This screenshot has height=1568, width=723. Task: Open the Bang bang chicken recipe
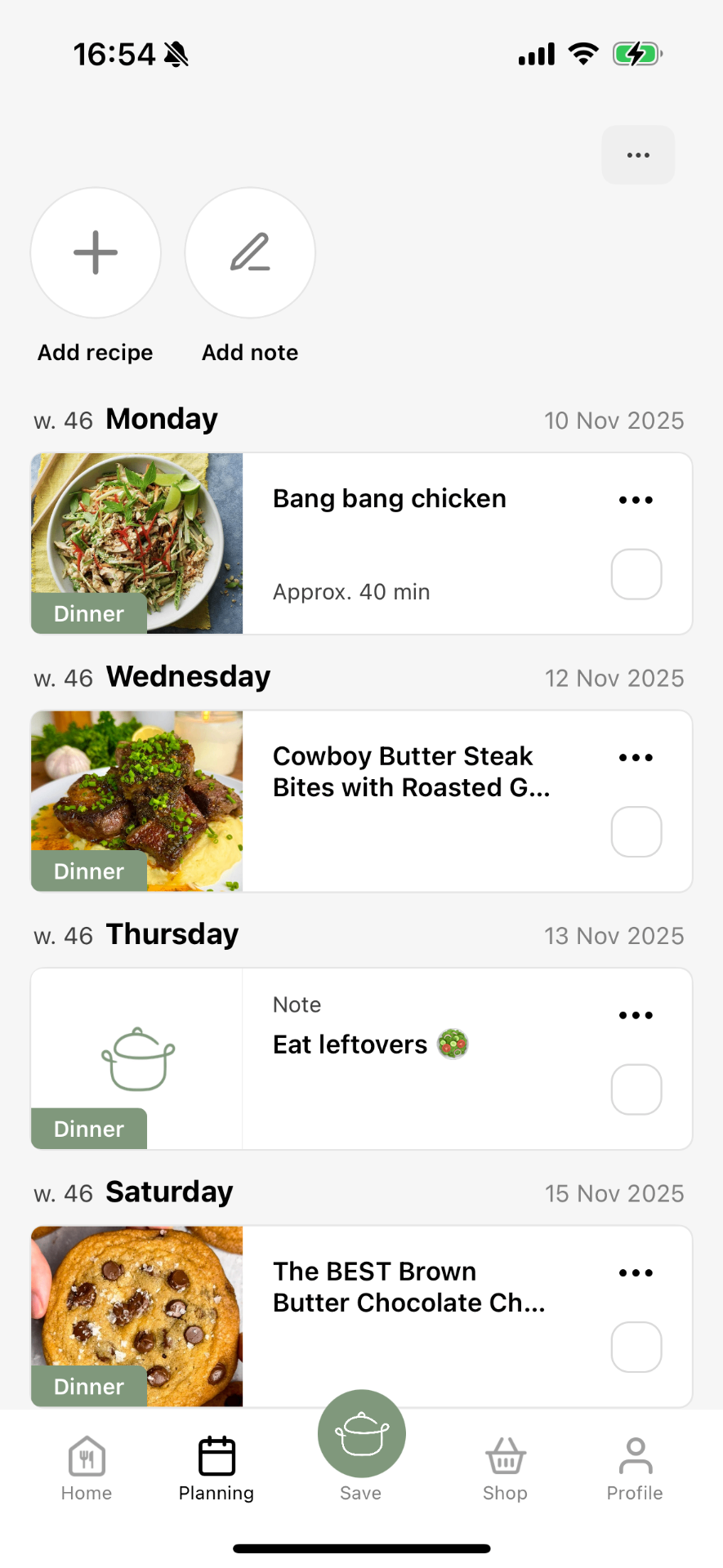click(389, 498)
